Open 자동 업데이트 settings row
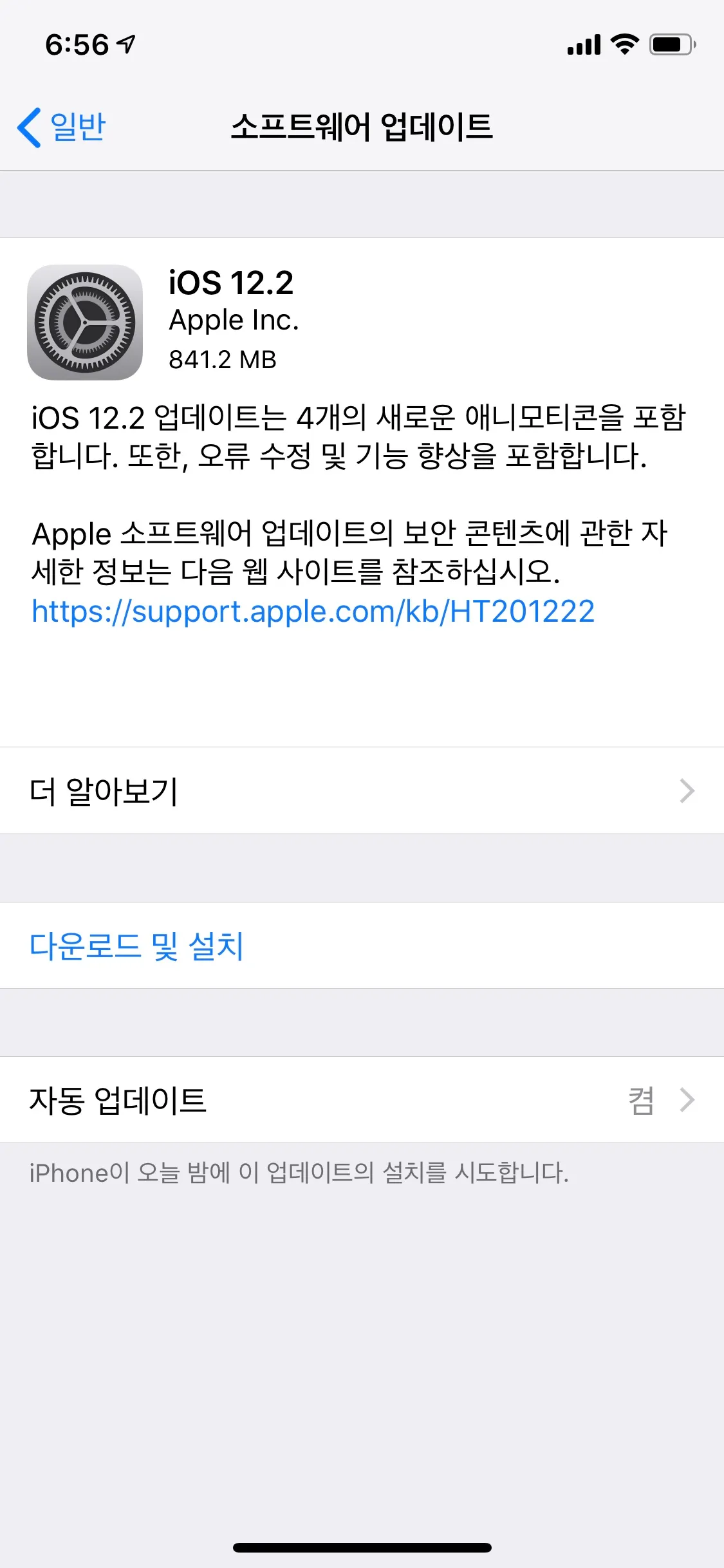 coord(362,1100)
